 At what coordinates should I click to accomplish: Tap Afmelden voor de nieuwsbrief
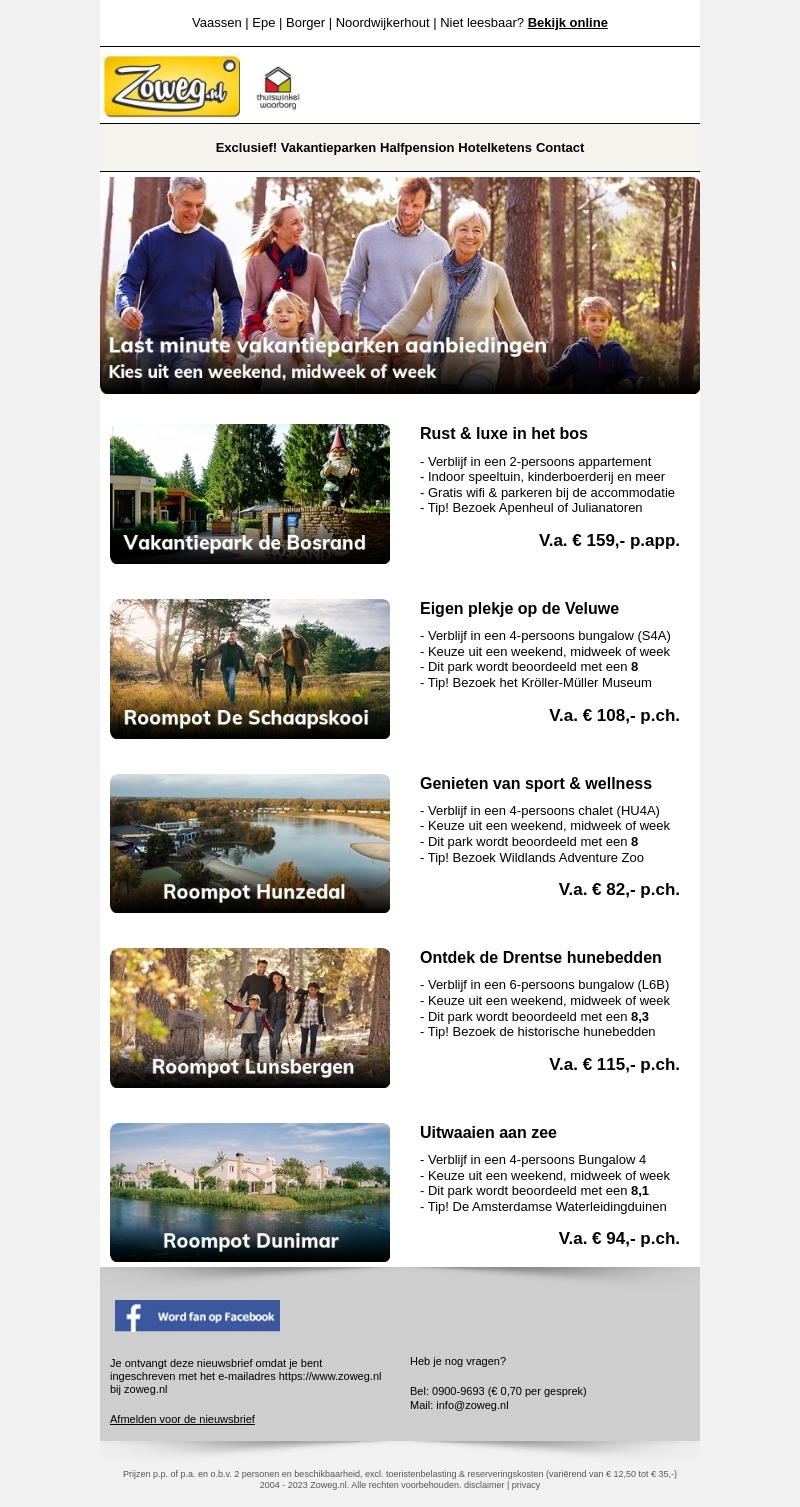[182, 1419]
